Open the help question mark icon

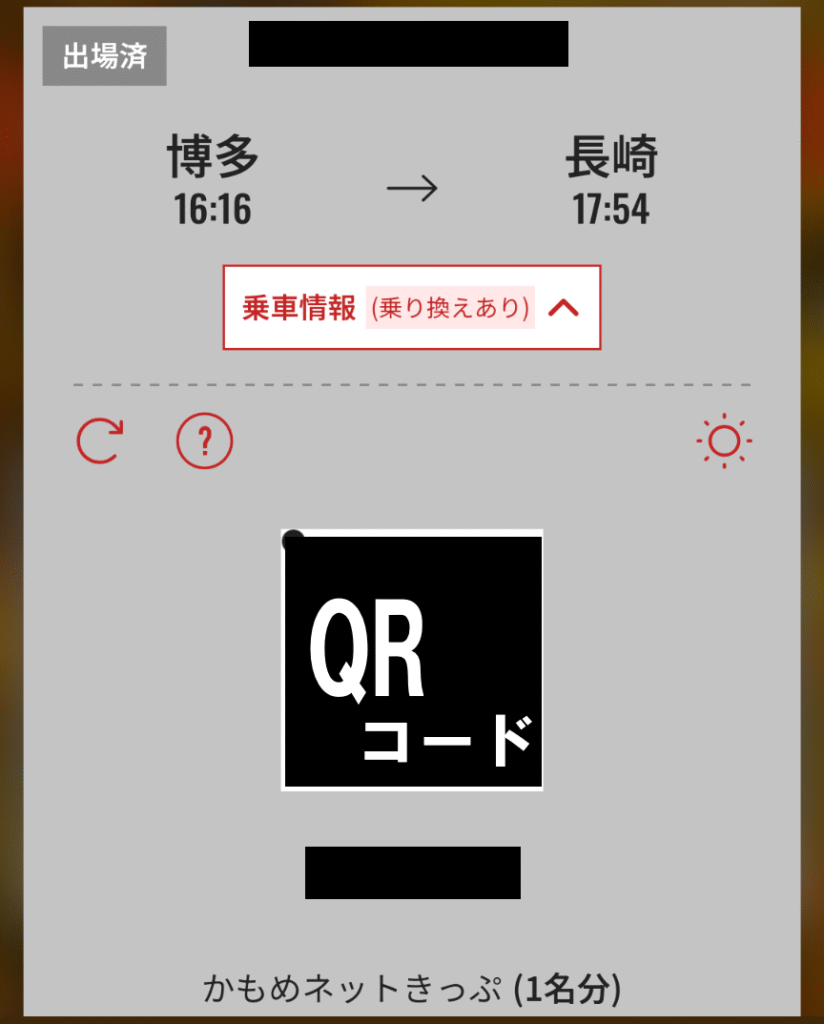point(204,441)
